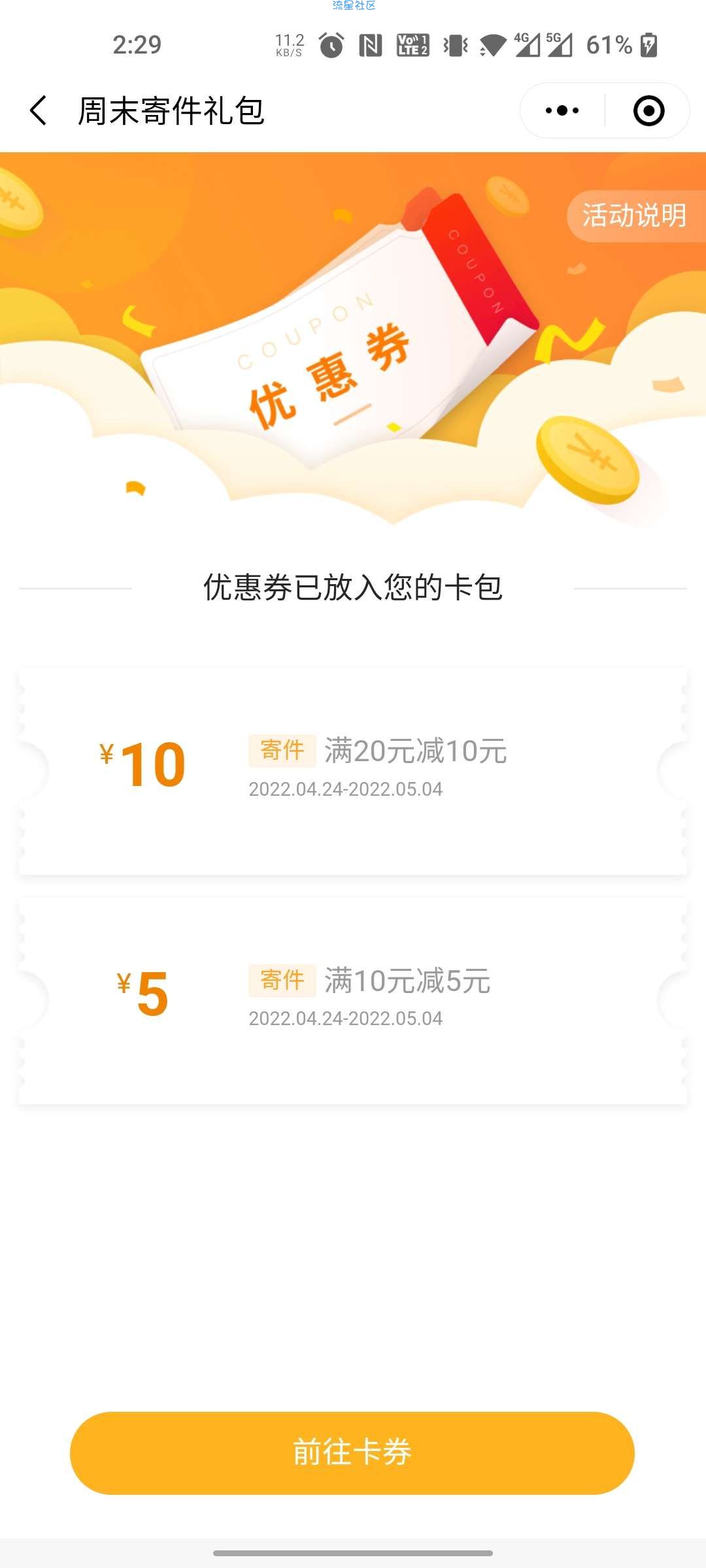Open the ¥10 满20元减10元 coupon
This screenshot has height=1568, width=706.
353,771
